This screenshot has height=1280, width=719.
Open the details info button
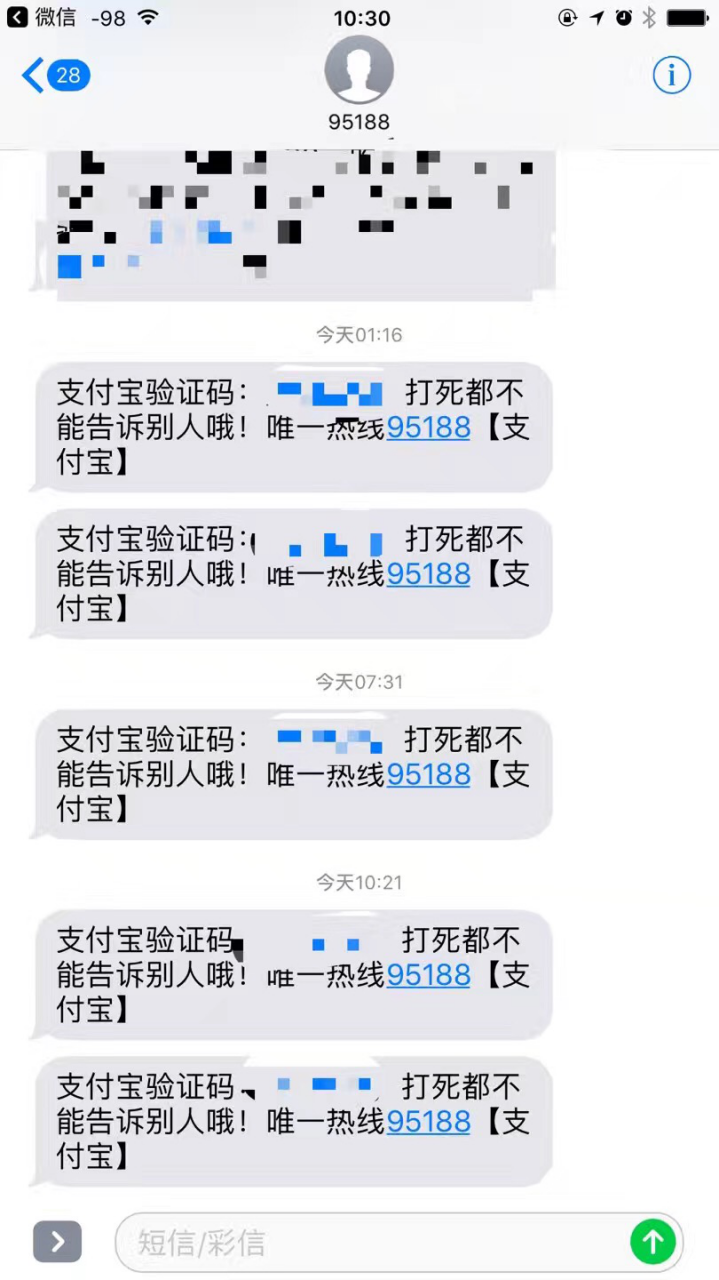tap(672, 75)
